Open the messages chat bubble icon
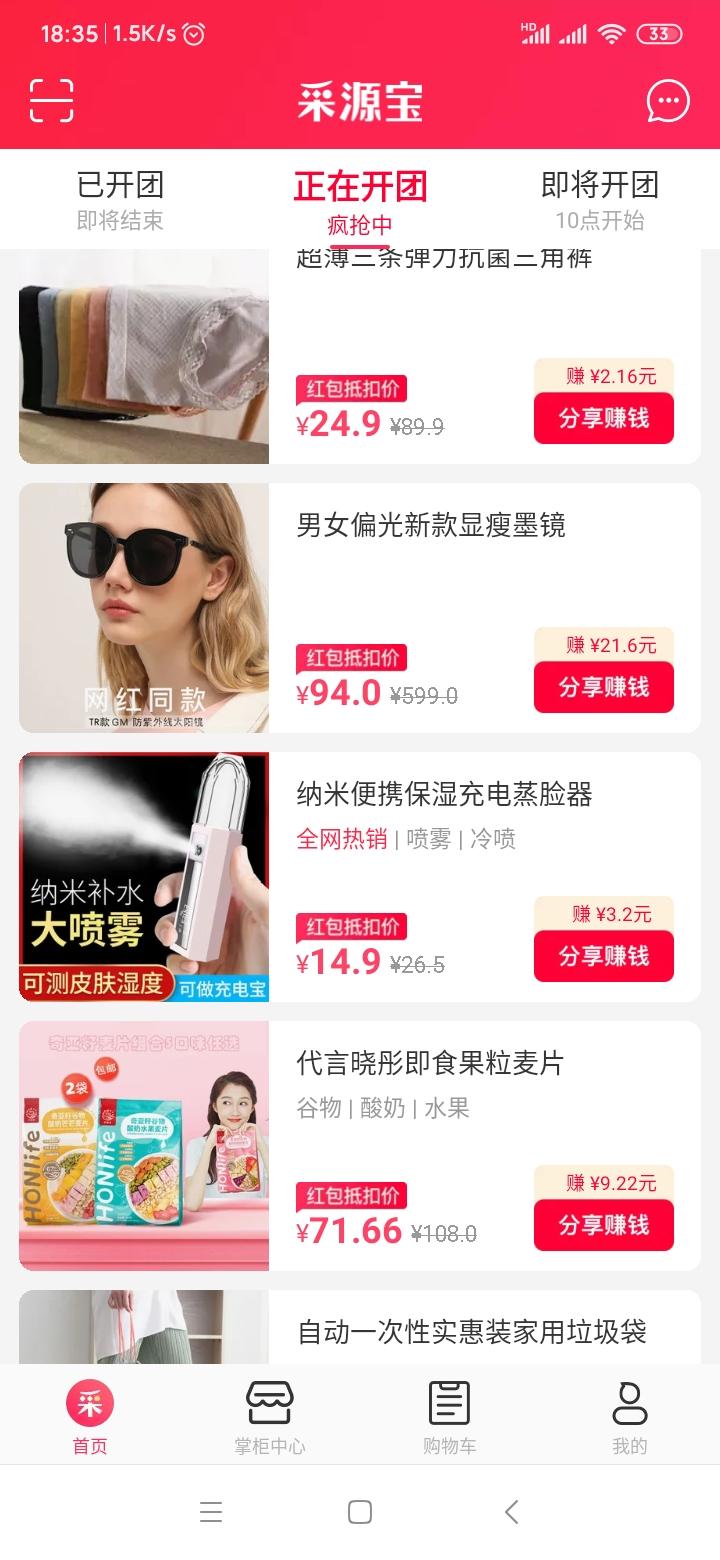The height and width of the screenshot is (1560, 720). pos(666,100)
